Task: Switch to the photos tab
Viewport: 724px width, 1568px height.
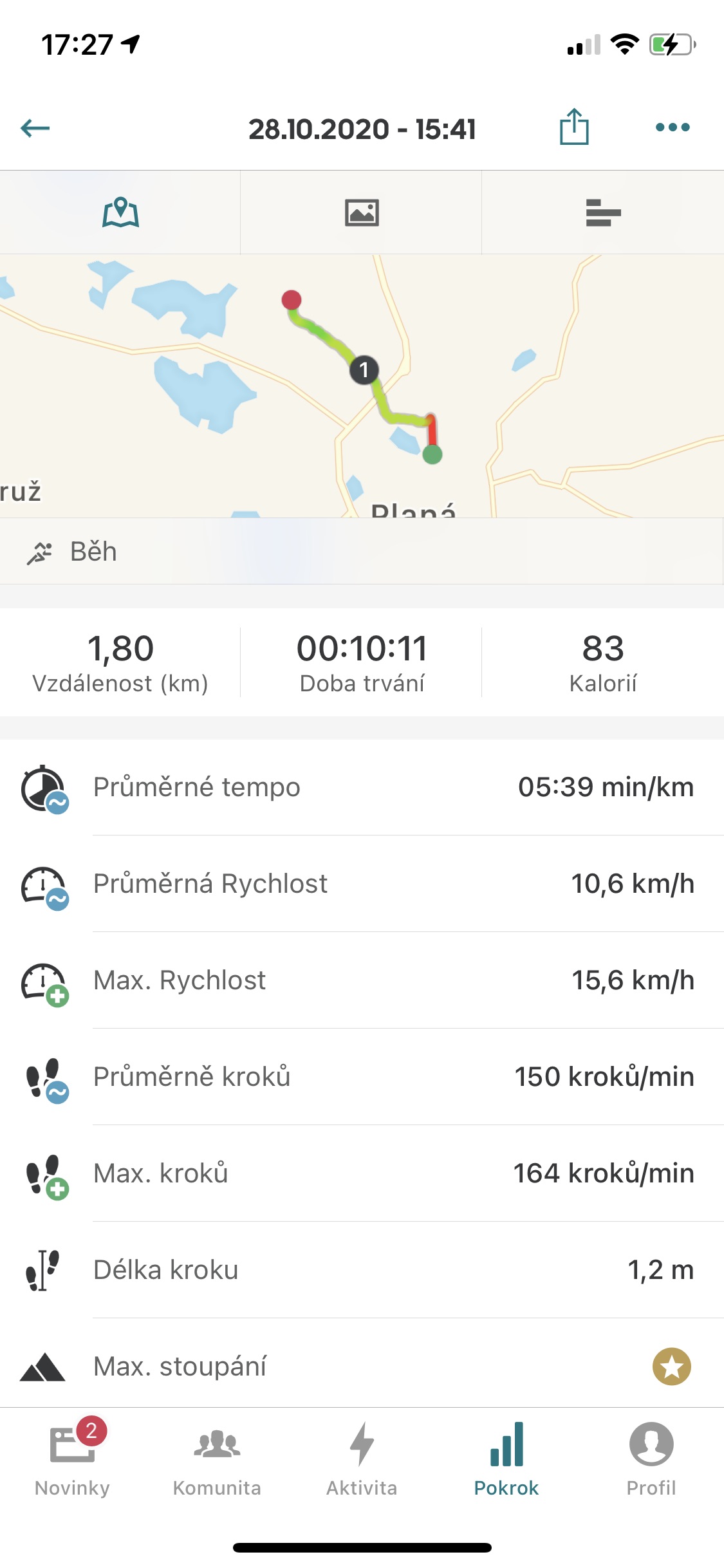Action: (362, 212)
